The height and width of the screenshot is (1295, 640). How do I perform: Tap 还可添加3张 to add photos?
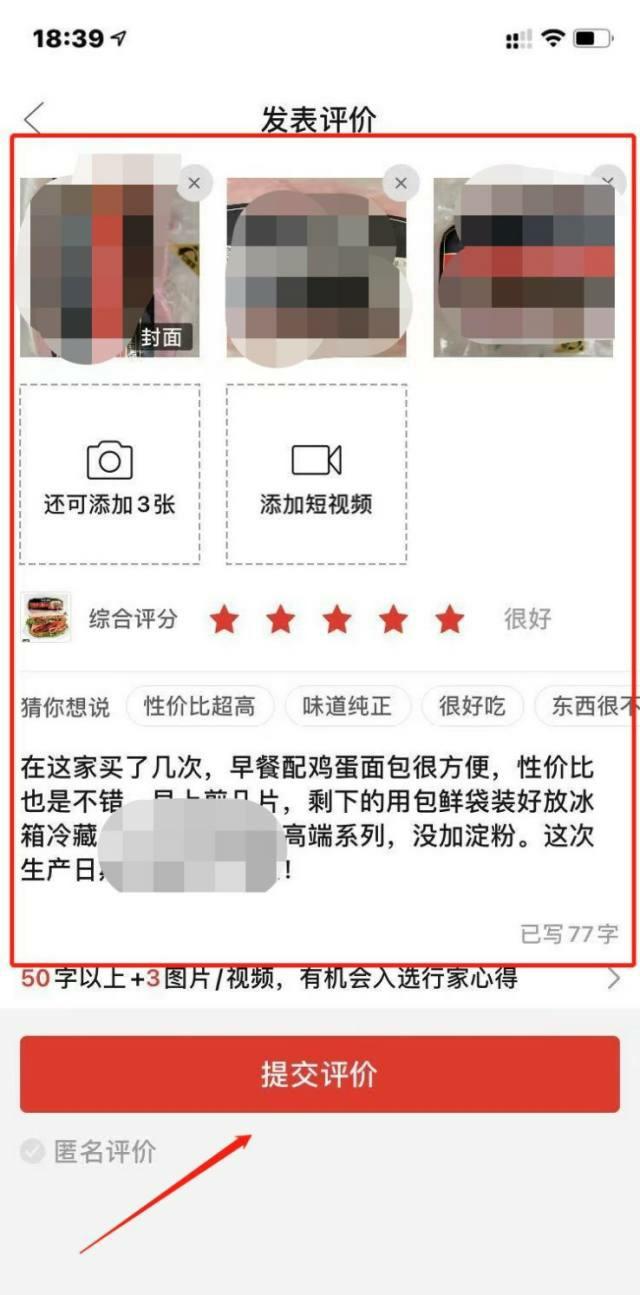(110, 474)
